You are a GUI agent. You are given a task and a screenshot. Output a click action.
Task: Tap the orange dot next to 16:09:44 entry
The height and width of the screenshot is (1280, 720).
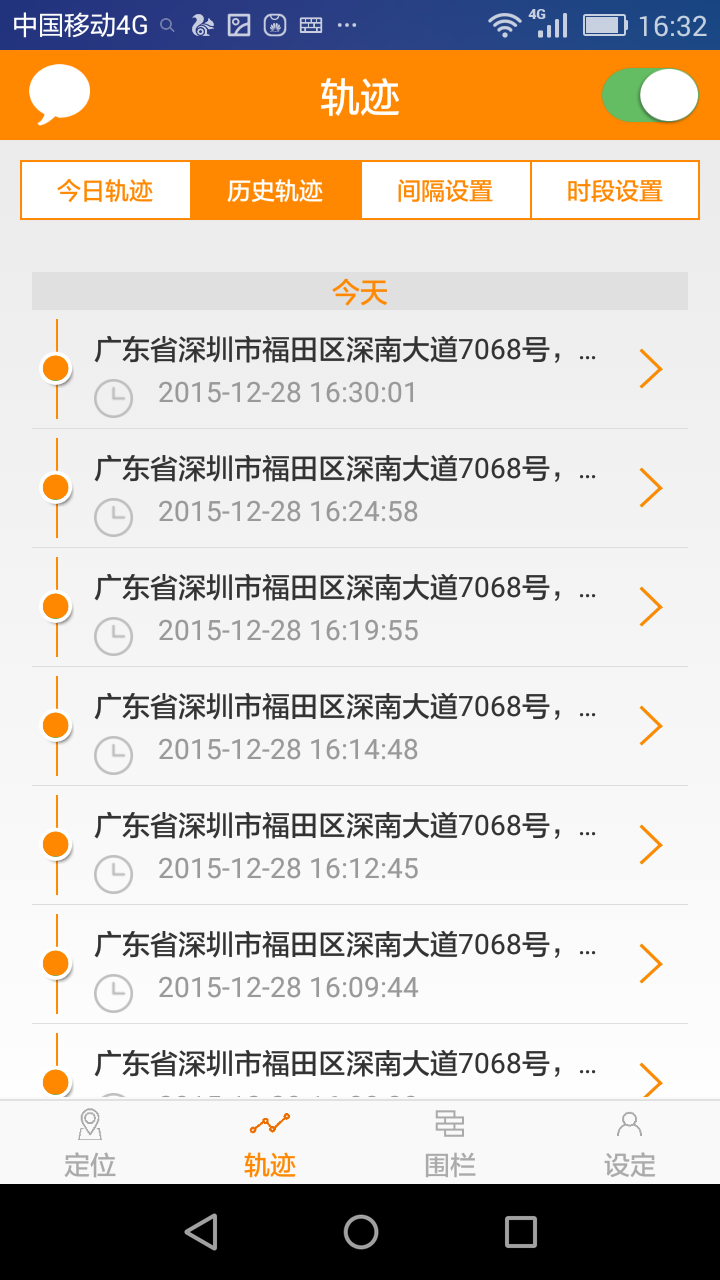57,963
